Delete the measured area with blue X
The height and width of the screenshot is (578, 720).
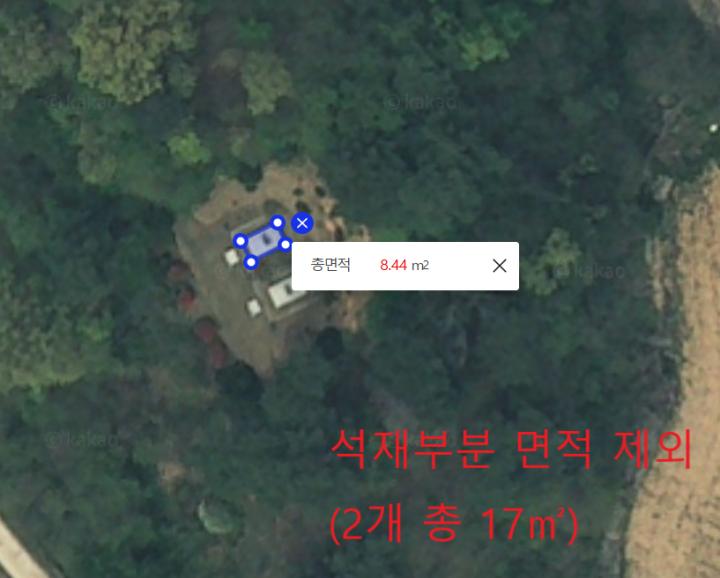coord(302,223)
